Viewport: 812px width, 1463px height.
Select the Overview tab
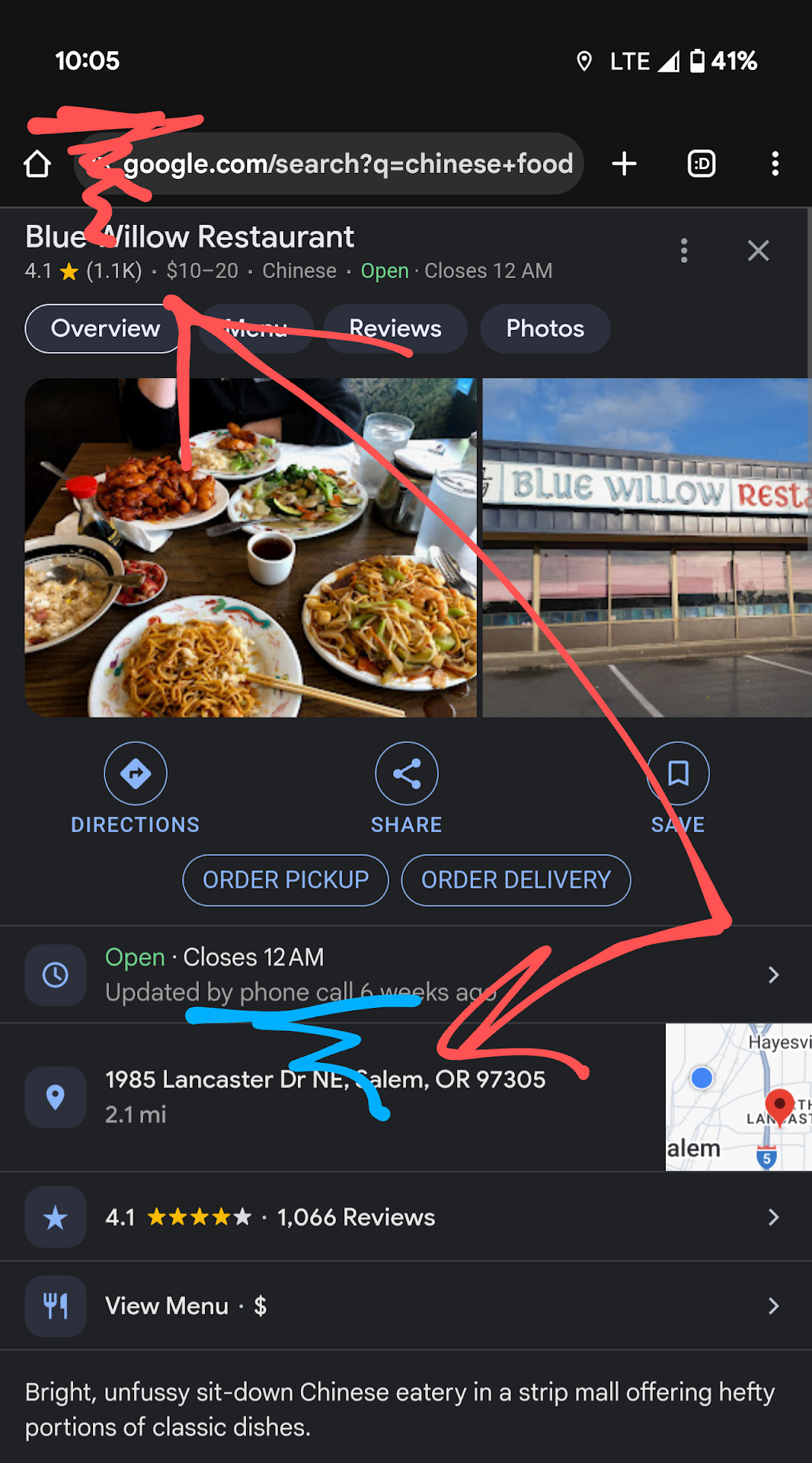click(105, 328)
